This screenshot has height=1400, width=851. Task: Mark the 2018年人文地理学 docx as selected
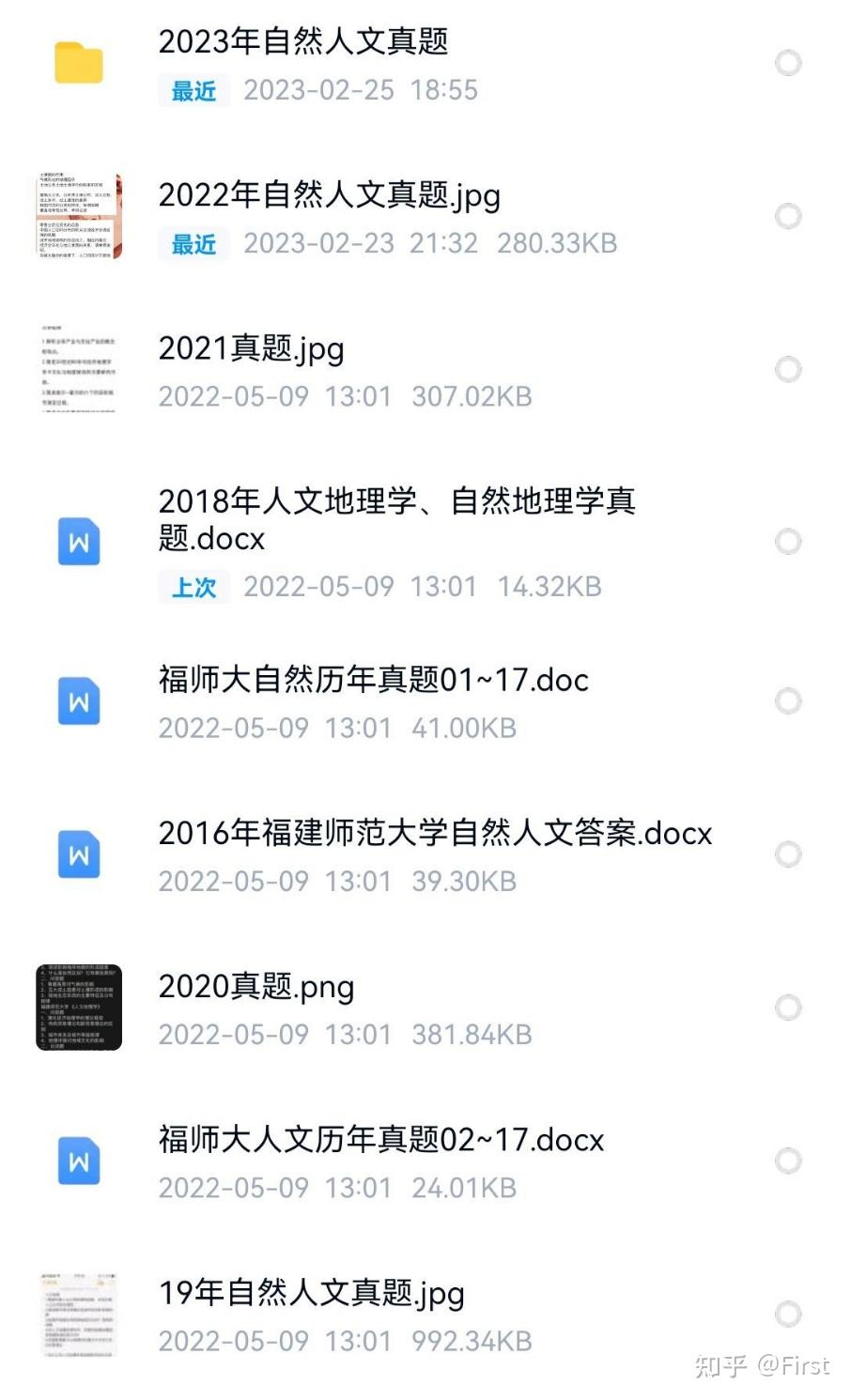[x=788, y=541]
